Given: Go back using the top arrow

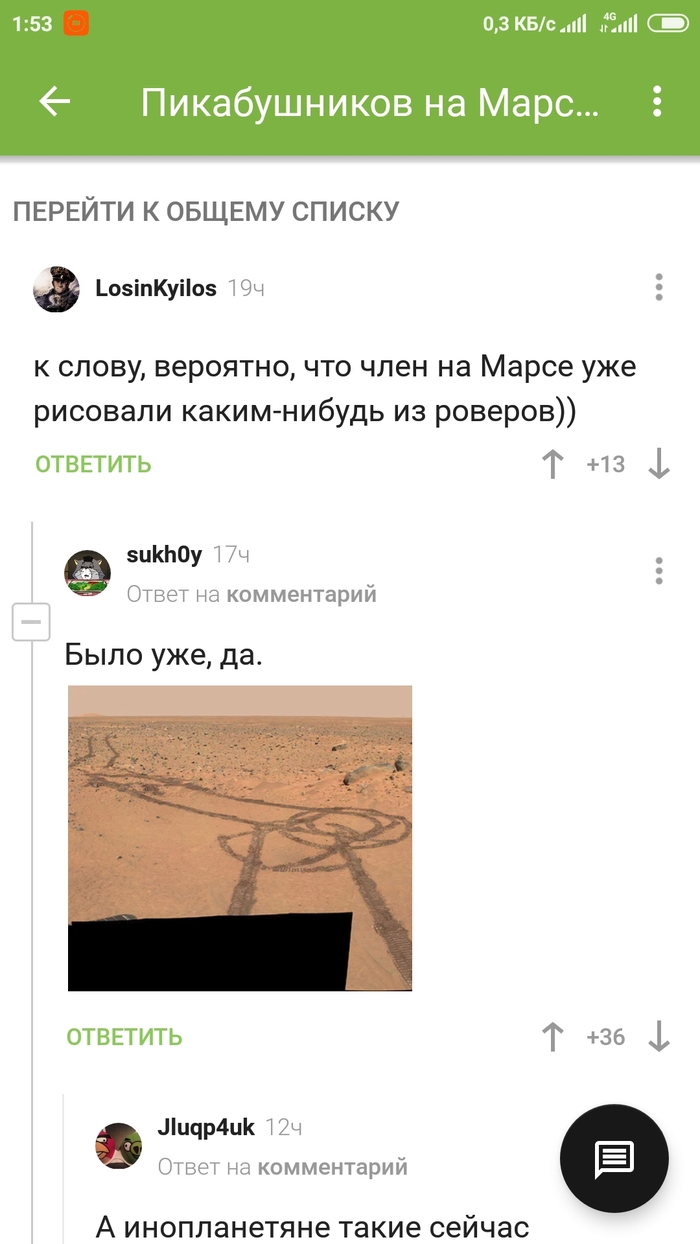Looking at the screenshot, I should [54, 101].
